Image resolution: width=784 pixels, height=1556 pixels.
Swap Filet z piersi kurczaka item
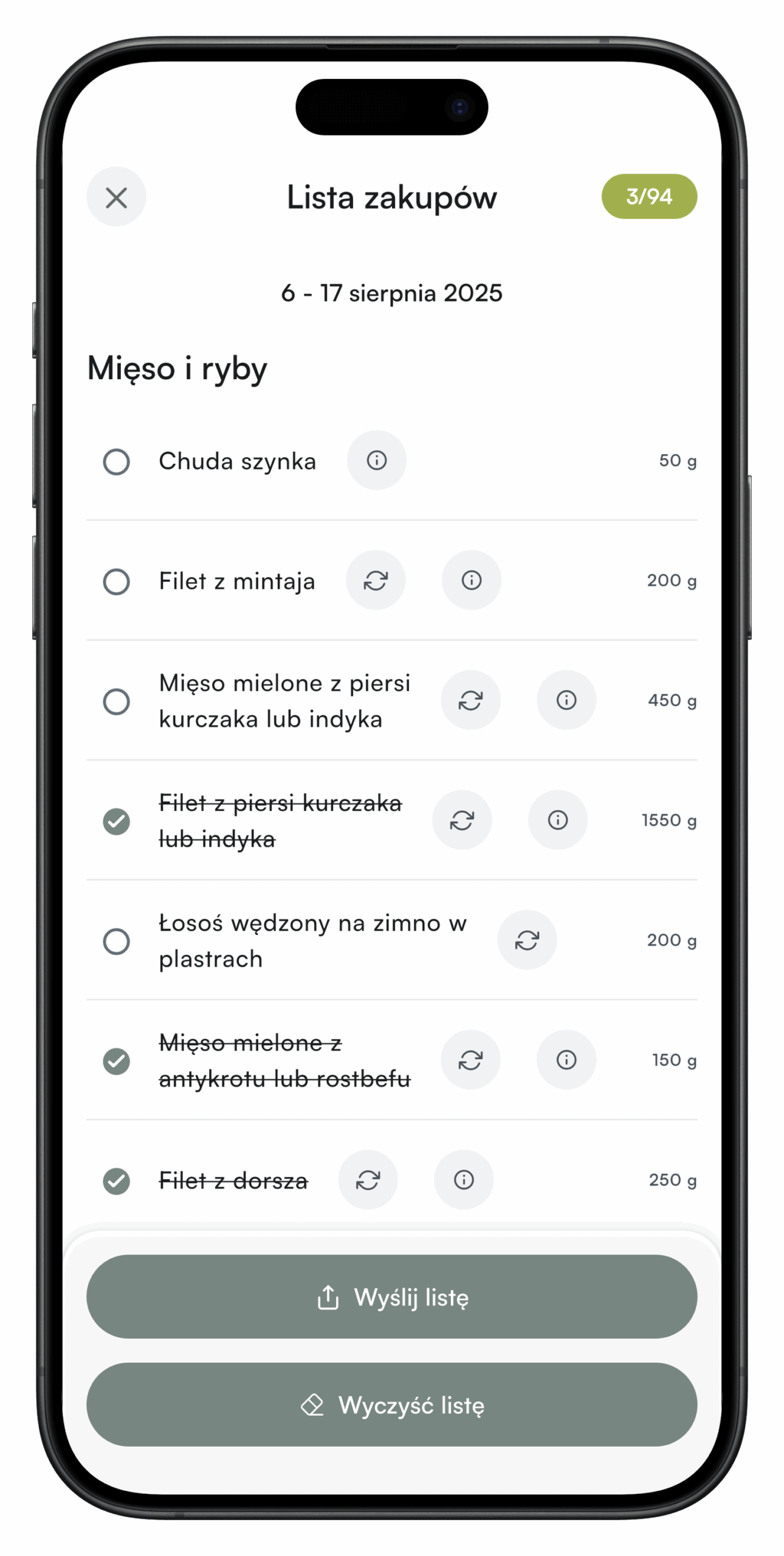(x=462, y=820)
